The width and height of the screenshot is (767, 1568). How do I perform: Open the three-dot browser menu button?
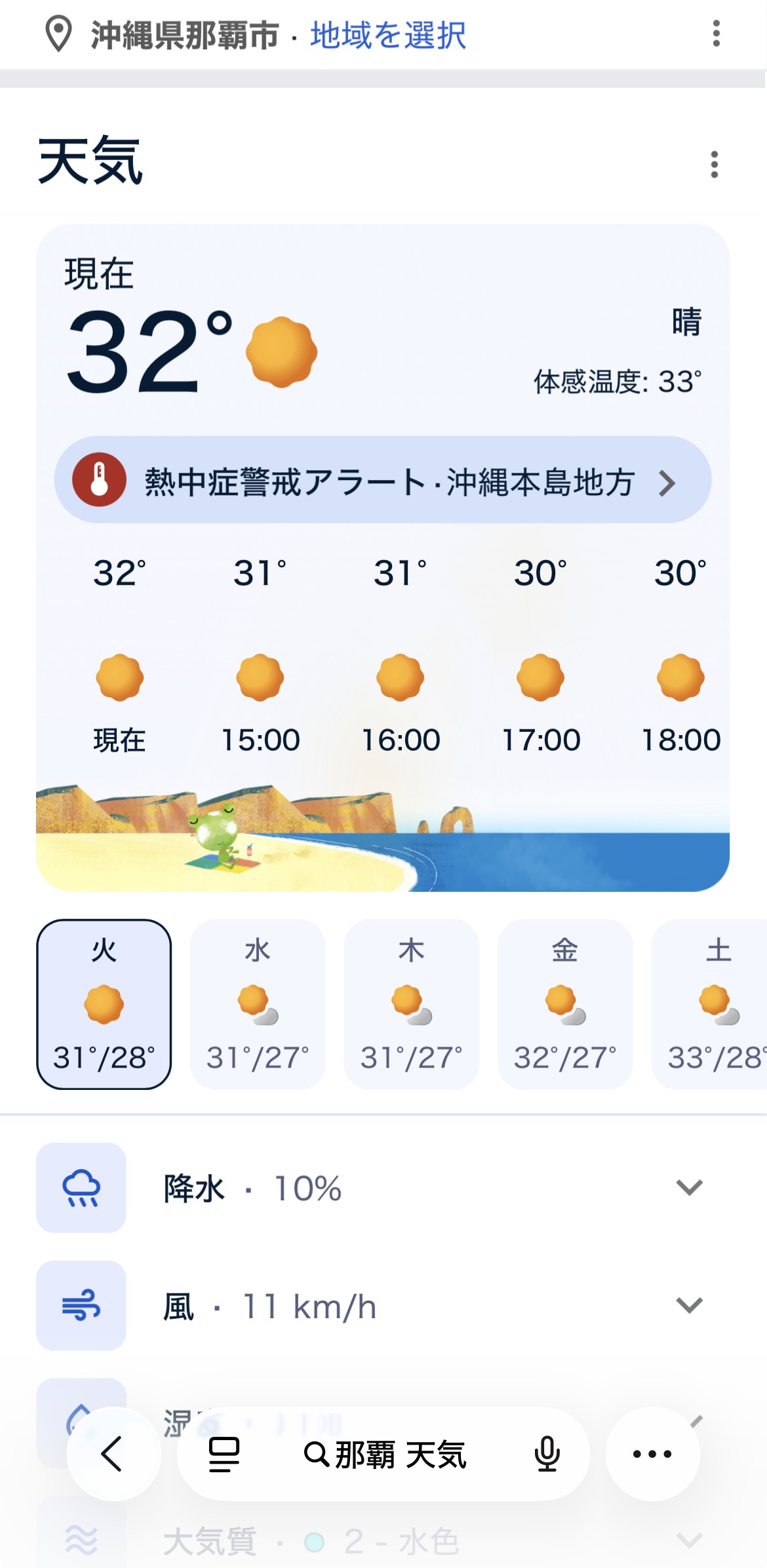[x=652, y=1454]
